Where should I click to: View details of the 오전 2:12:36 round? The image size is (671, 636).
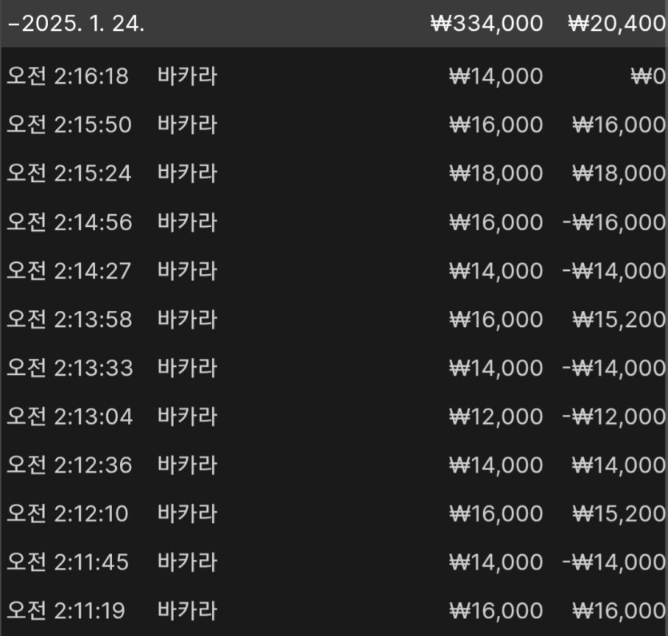coord(334,465)
